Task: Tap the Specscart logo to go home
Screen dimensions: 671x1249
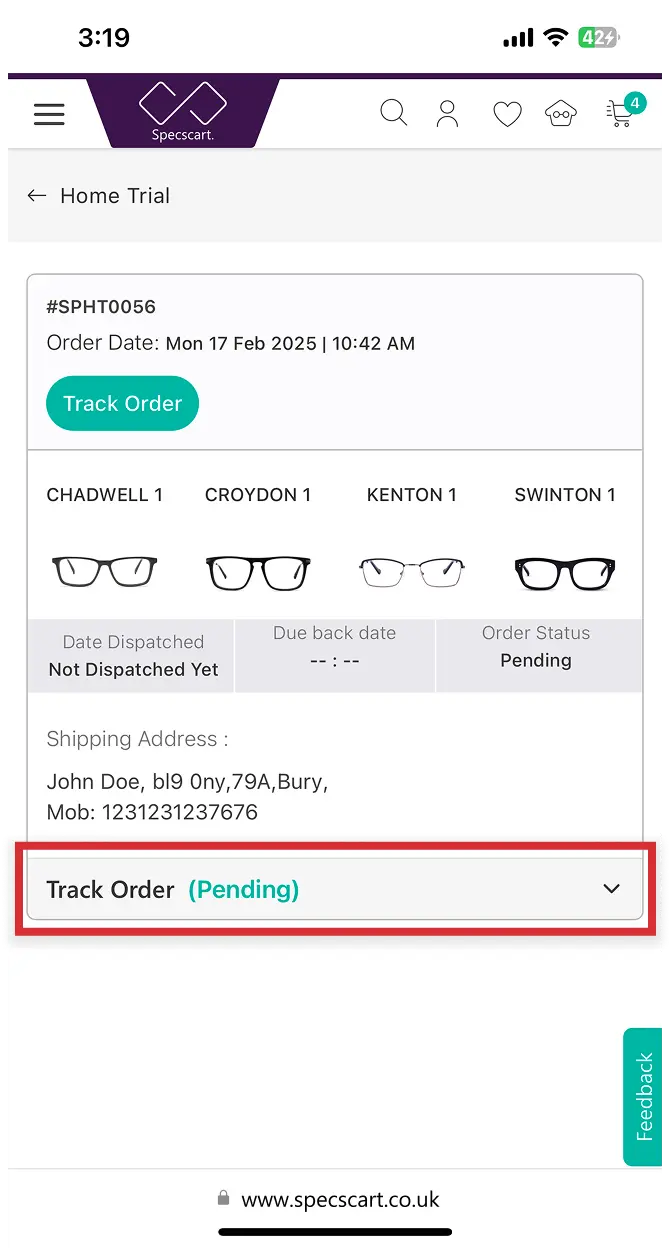Action: pyautogui.click(x=183, y=112)
